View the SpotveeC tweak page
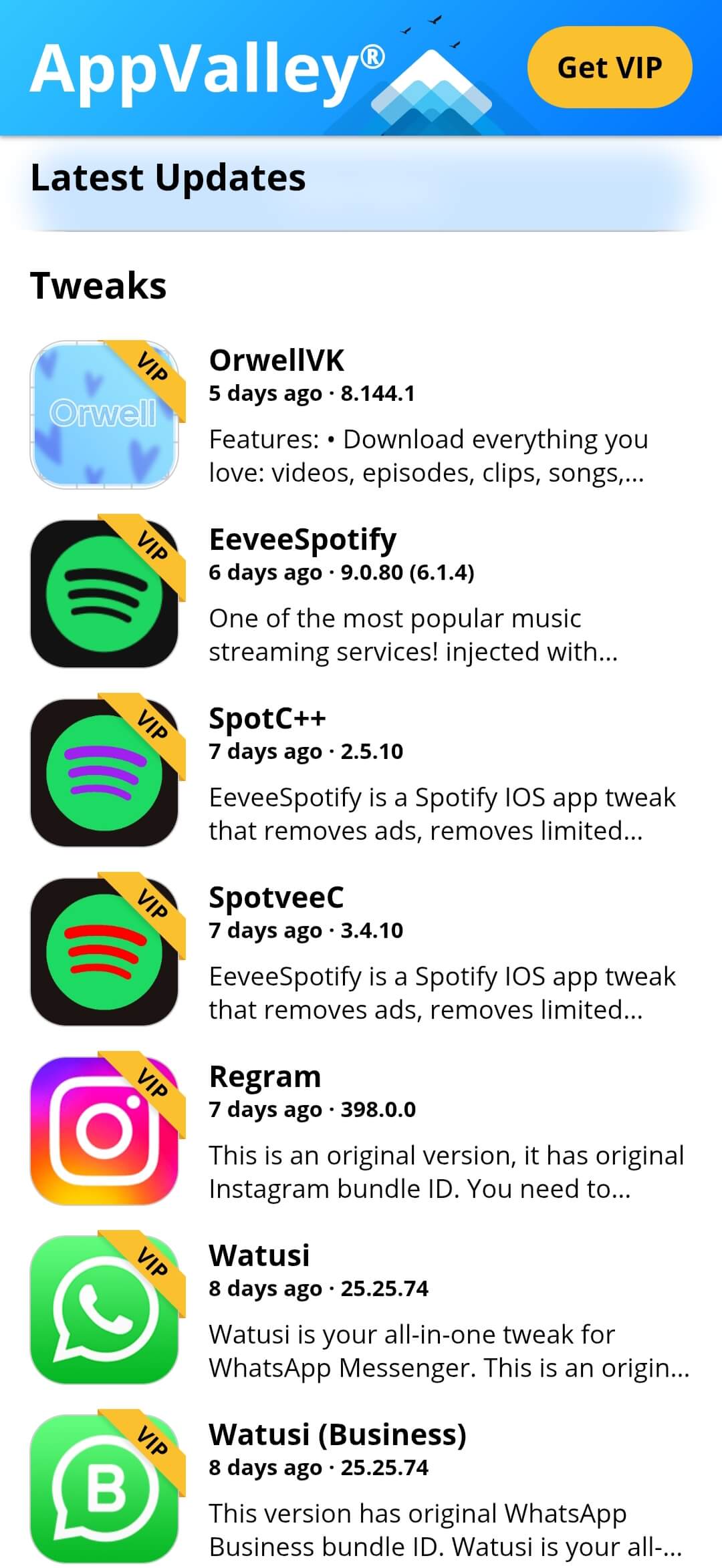This screenshot has height=1568, width=722. (361, 952)
